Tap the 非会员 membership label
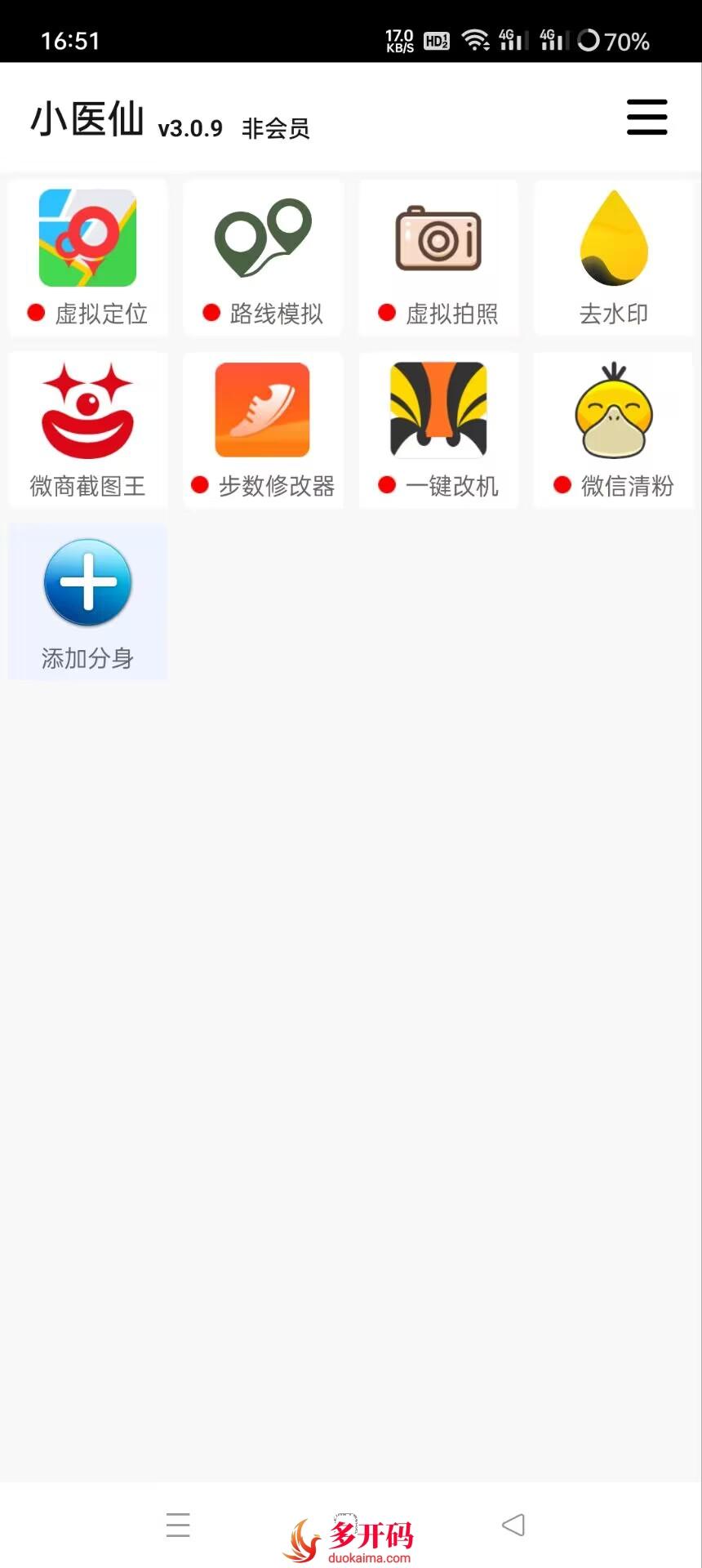Screen dimensions: 702x1568 pyautogui.click(x=275, y=128)
